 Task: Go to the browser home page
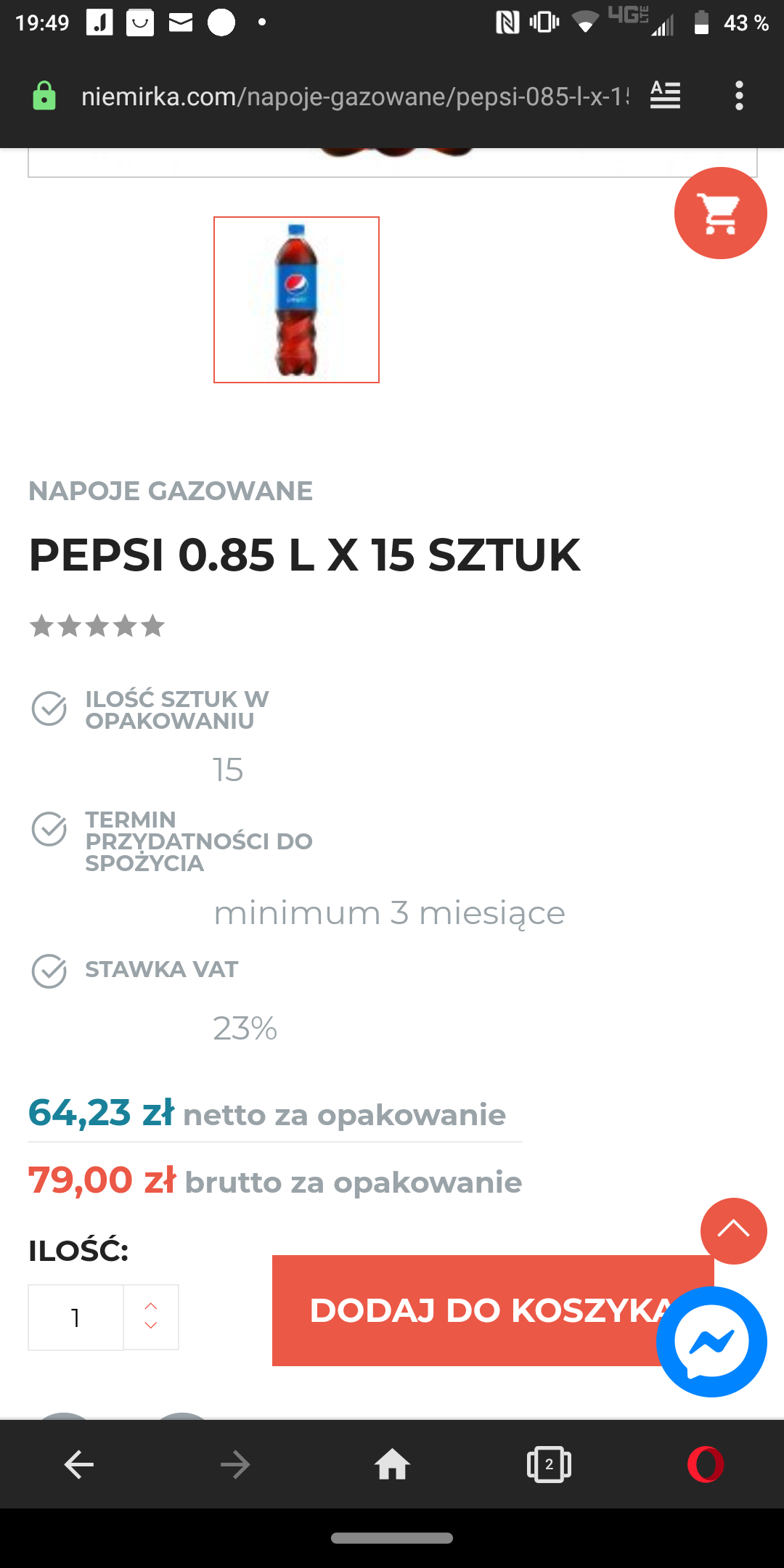point(392,1464)
